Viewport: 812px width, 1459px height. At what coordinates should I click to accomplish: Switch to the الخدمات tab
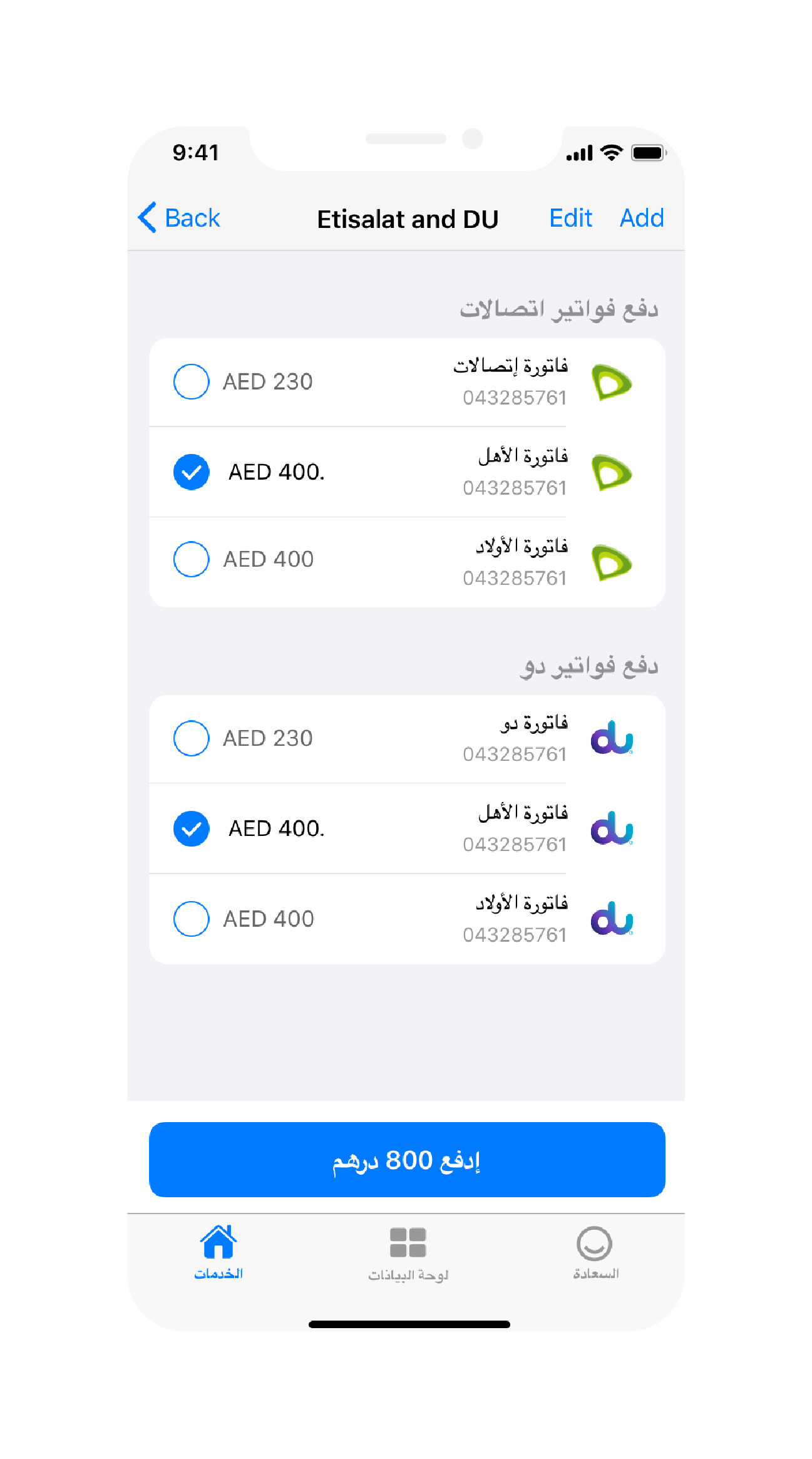point(218,1252)
